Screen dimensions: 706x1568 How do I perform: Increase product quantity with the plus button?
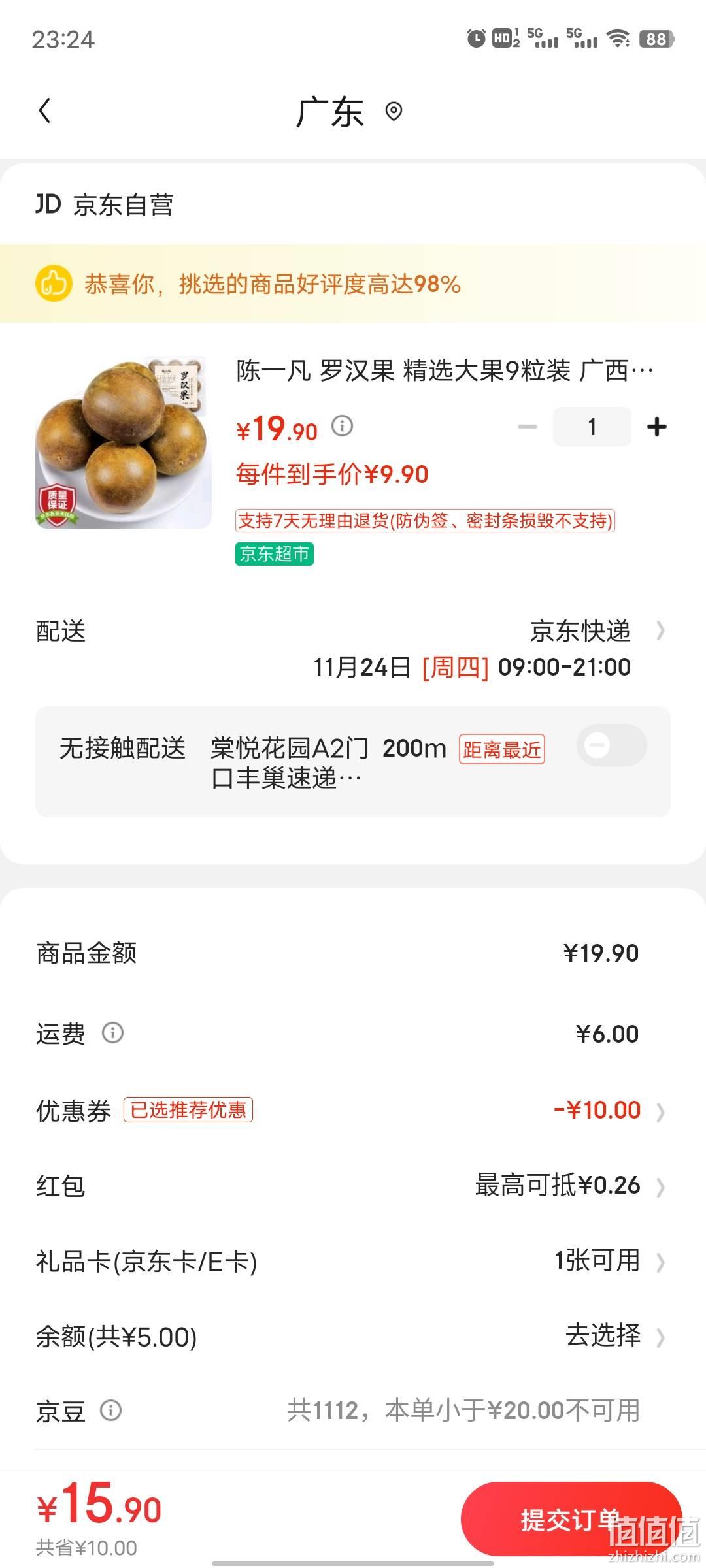tap(656, 427)
